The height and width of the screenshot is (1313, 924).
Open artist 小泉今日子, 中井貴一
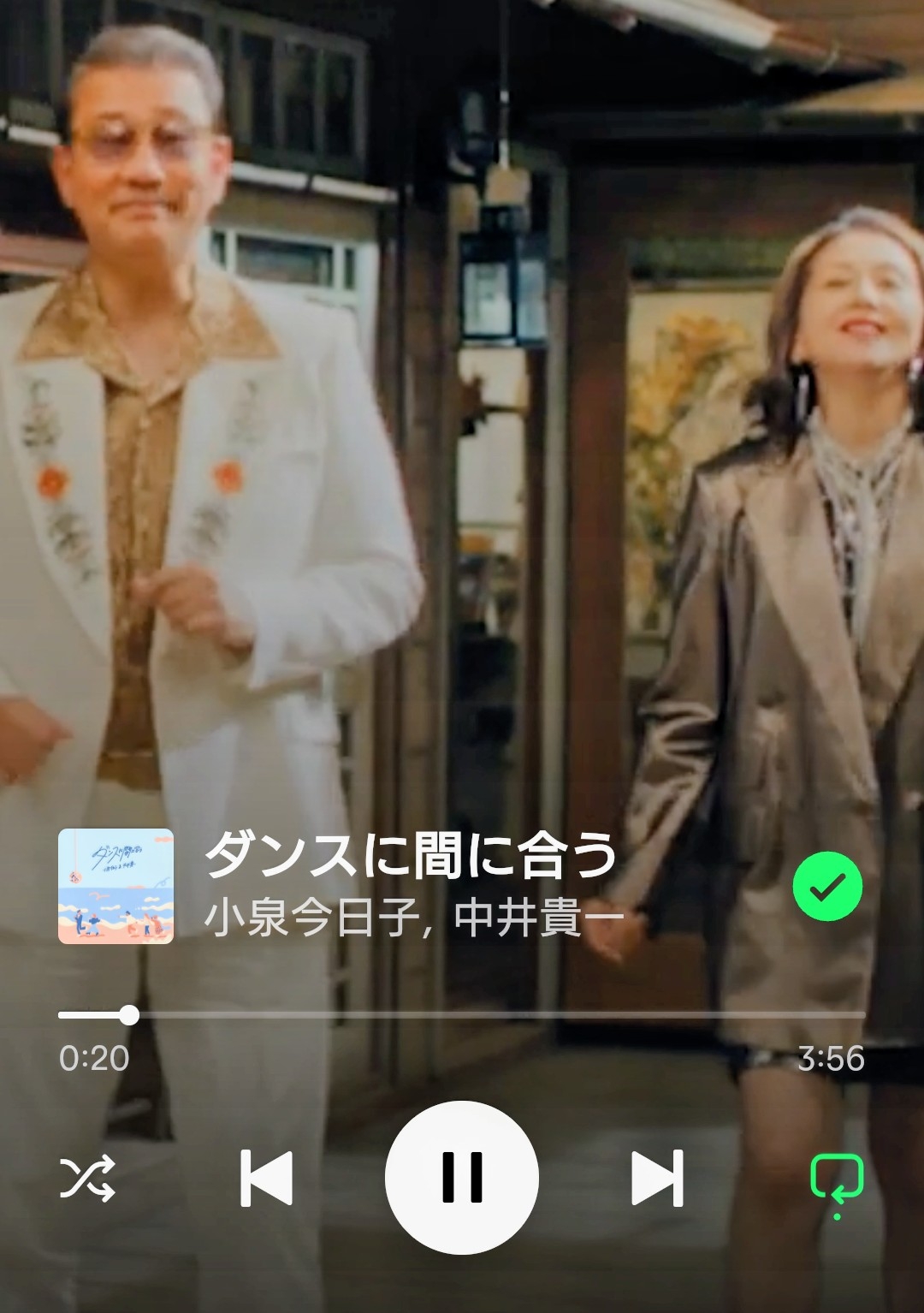pyautogui.click(x=414, y=920)
